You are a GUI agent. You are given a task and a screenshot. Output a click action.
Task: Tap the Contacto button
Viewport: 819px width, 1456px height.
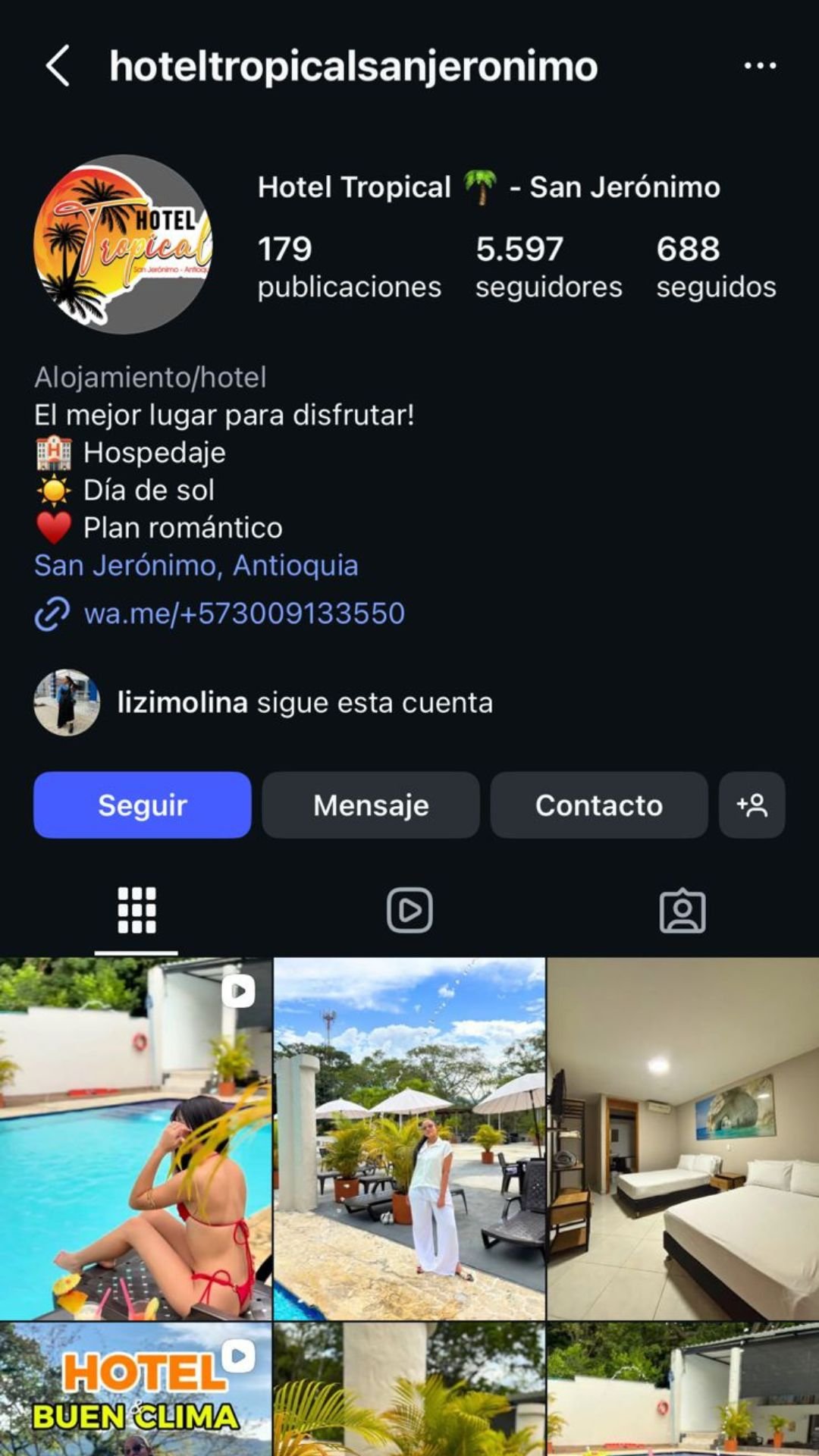599,805
